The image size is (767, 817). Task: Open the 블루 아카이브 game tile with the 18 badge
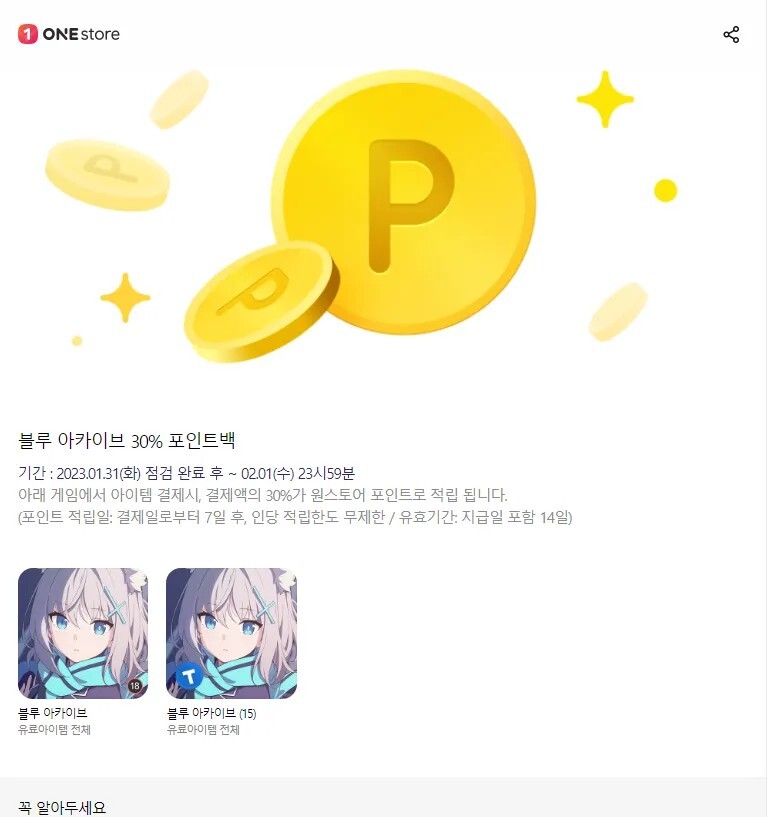[83, 633]
